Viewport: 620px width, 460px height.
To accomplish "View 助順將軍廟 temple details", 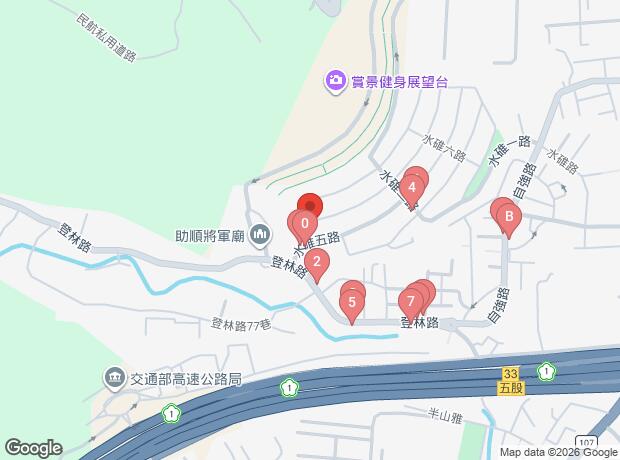I will (261, 236).
